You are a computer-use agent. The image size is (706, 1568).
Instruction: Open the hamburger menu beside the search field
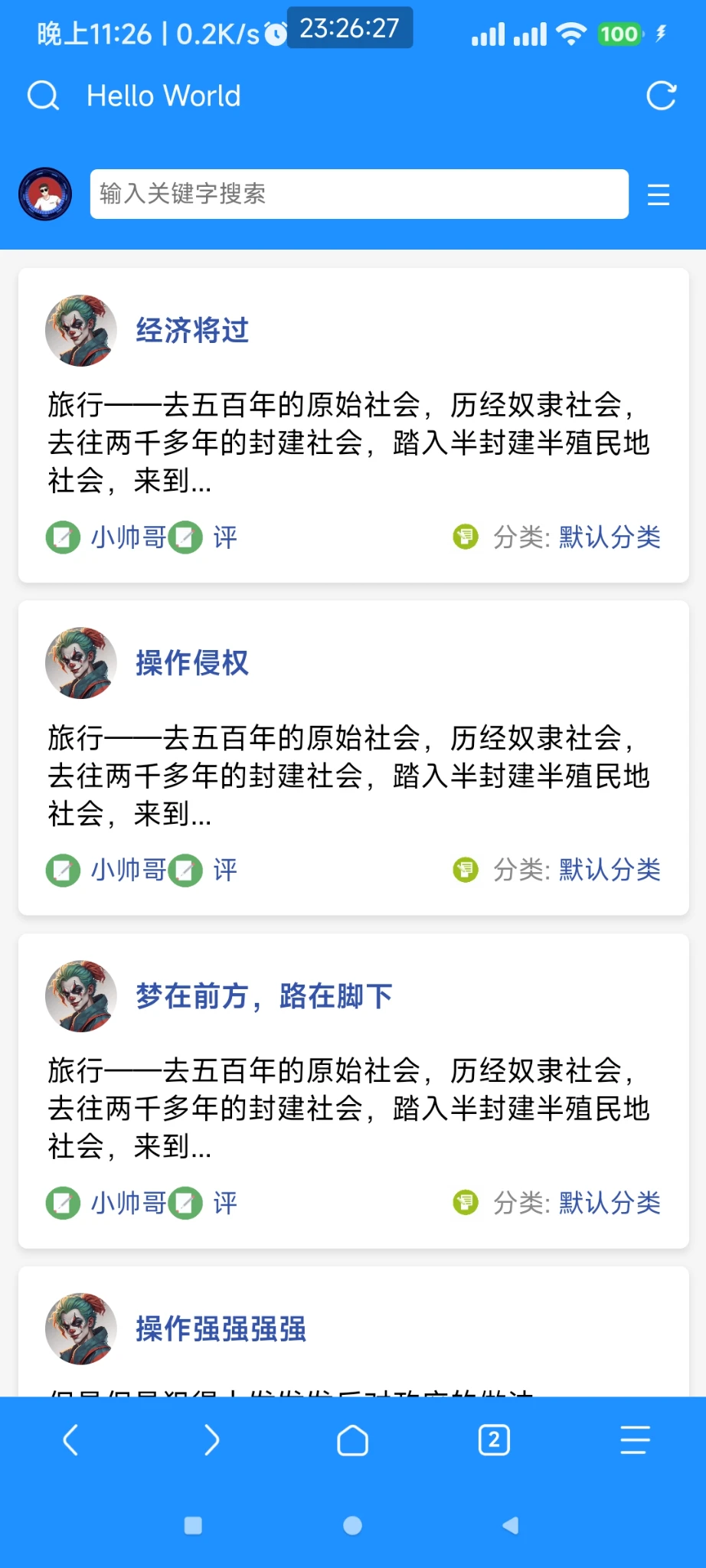tap(658, 194)
